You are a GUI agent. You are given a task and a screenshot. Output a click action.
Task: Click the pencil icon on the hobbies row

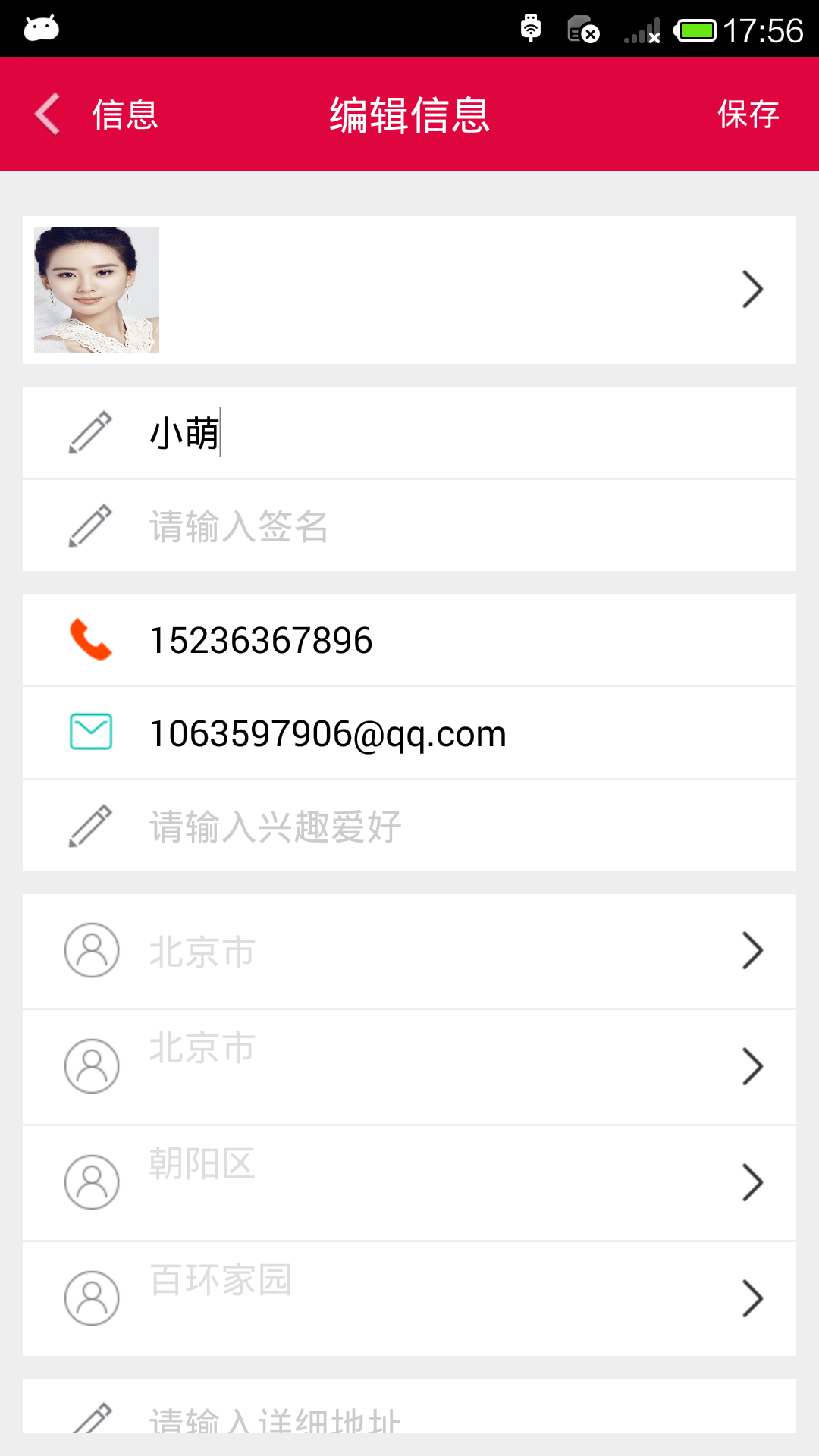click(x=91, y=826)
